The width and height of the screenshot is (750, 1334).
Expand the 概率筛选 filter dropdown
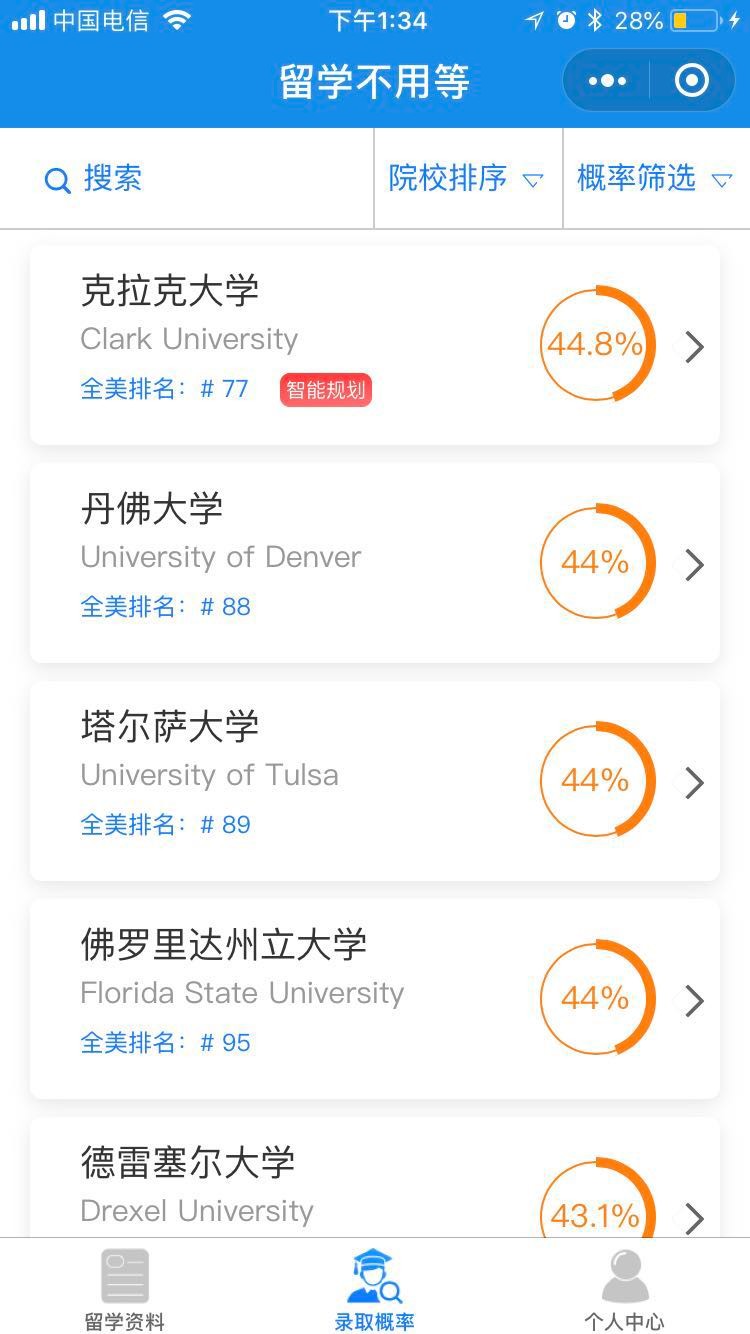[656, 179]
